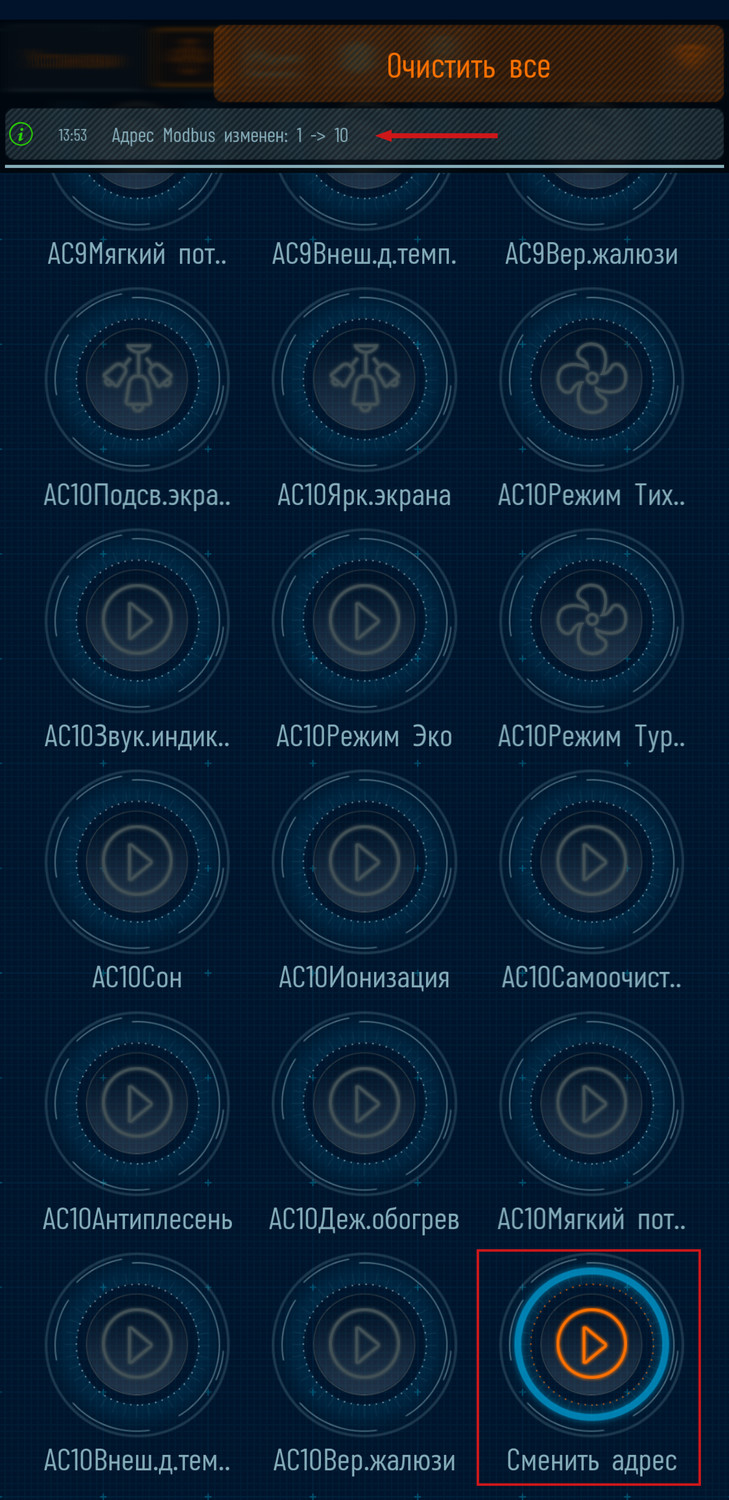The width and height of the screenshot is (729, 1500).
Task: Toggle AC10Режим Тих.. fan control
Action: pyautogui.click(x=591, y=379)
